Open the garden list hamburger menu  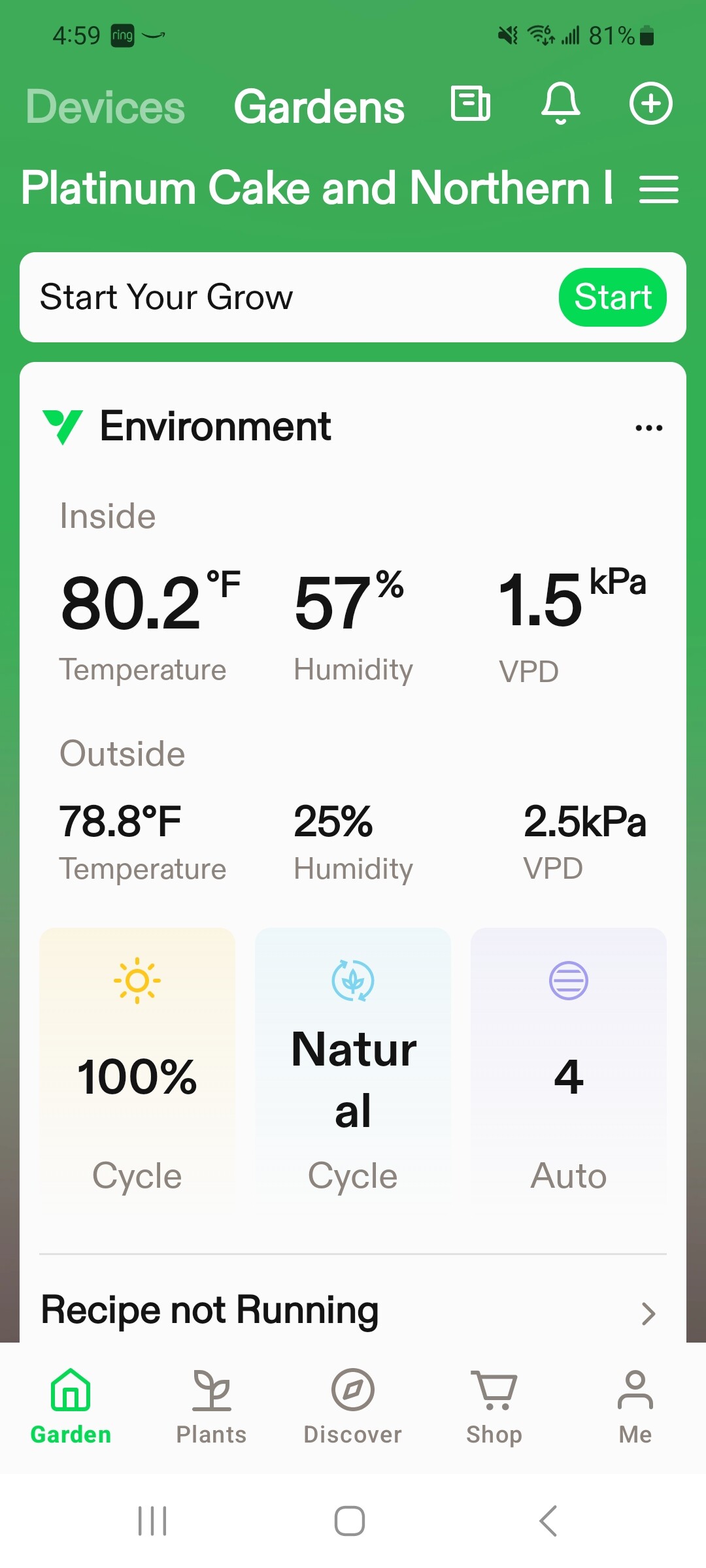658,189
